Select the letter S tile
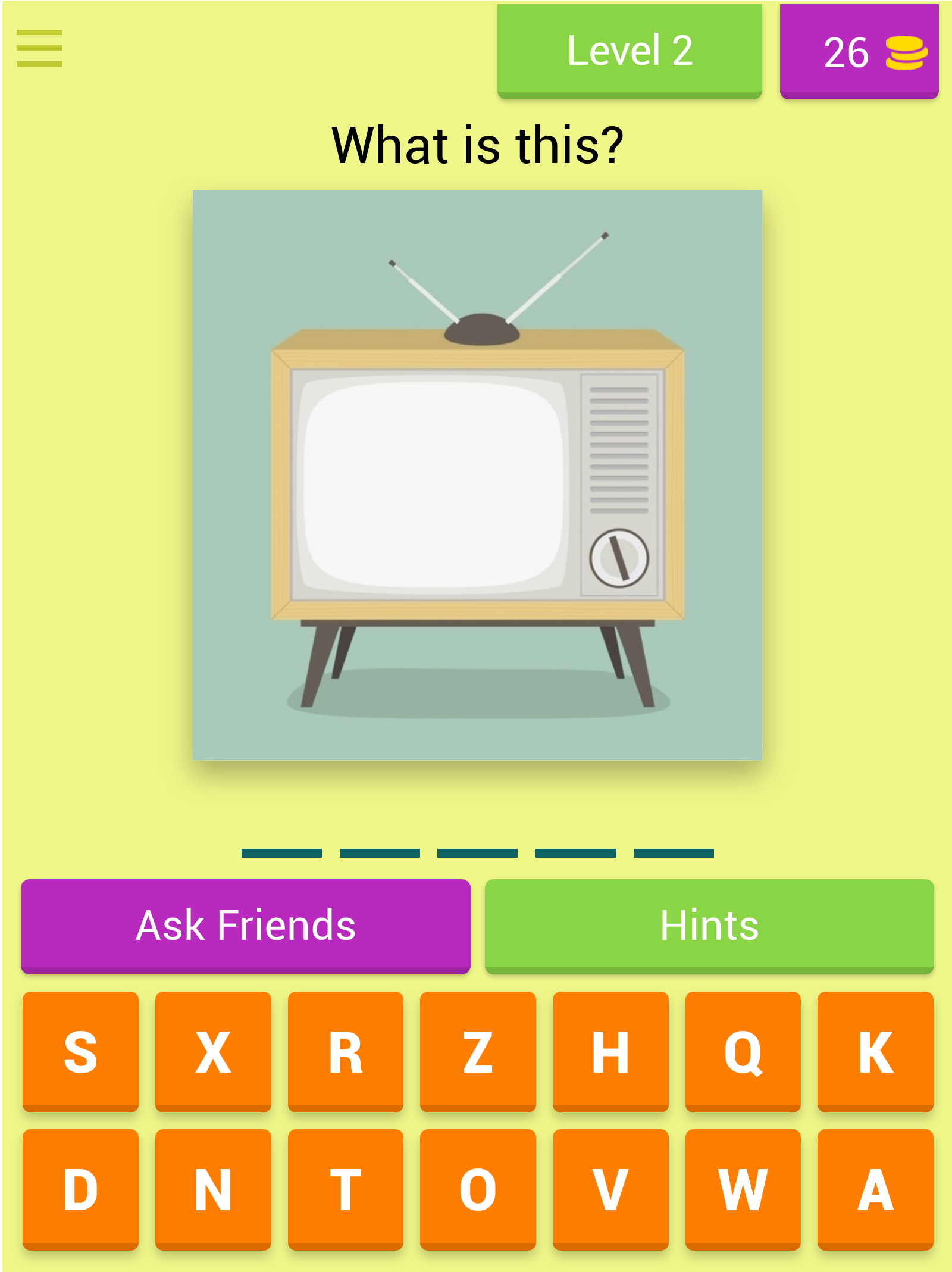The height and width of the screenshot is (1272, 952). (x=79, y=1050)
